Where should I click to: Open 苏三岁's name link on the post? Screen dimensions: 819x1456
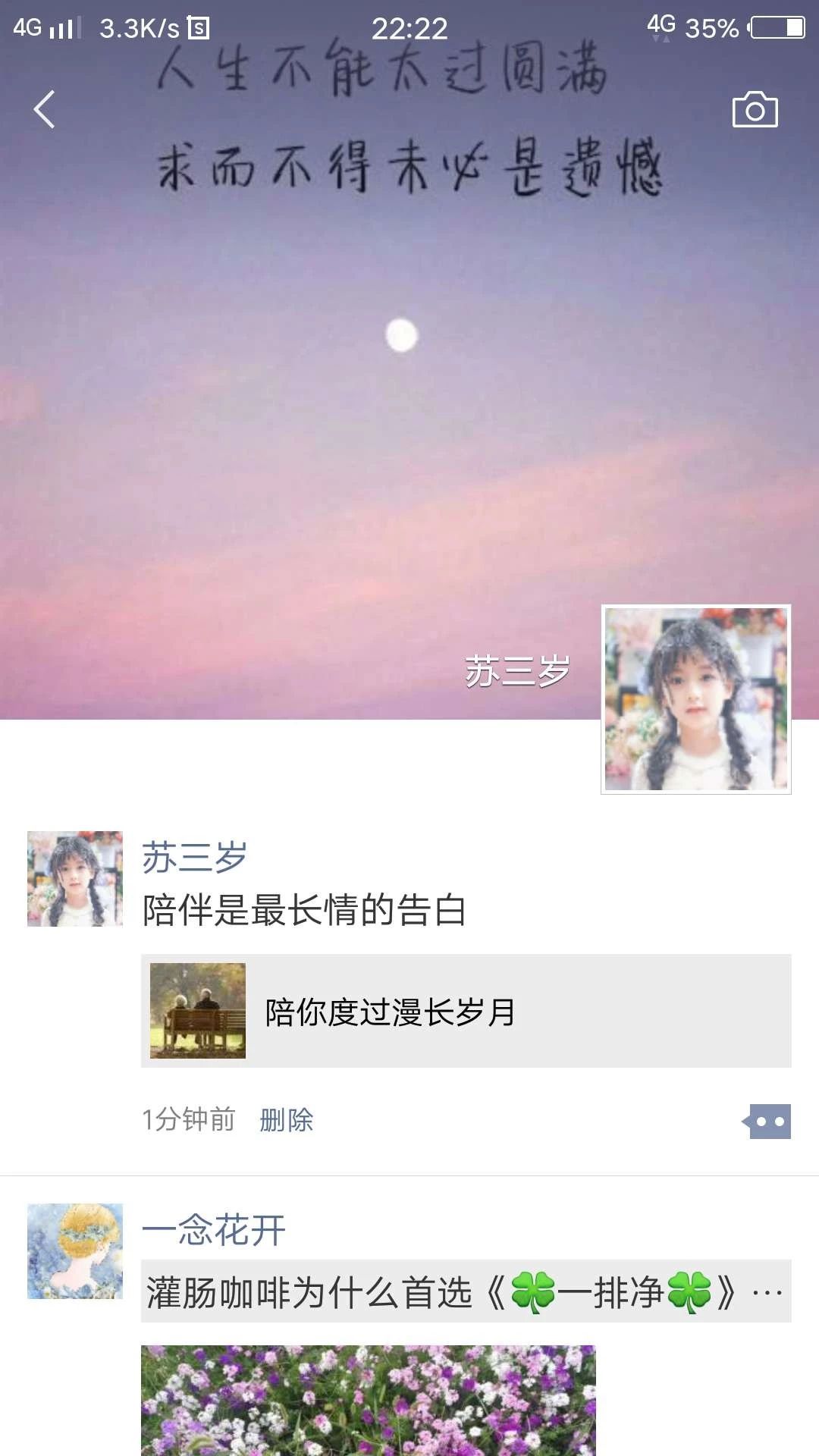point(194,858)
